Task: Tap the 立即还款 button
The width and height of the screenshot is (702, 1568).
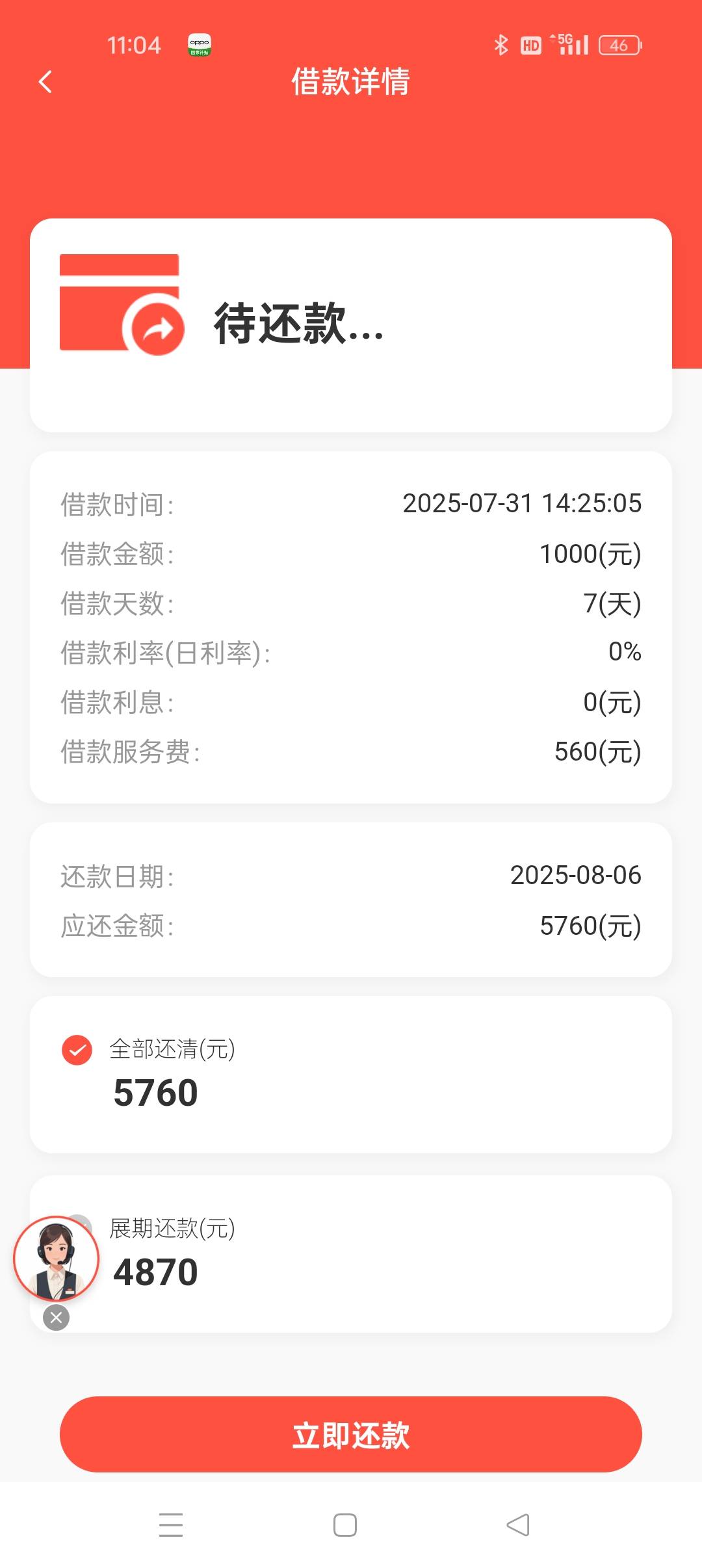Action: click(x=351, y=1434)
